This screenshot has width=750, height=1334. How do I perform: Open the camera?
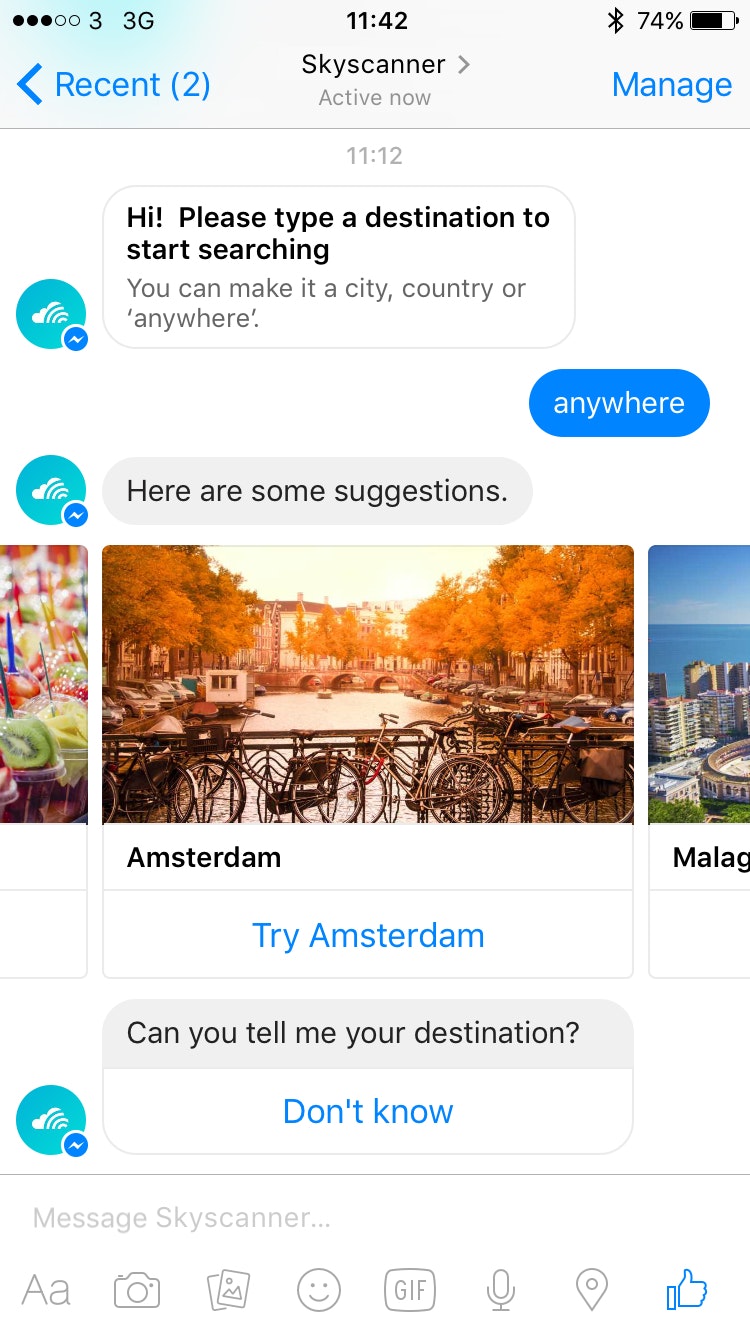click(x=137, y=1291)
